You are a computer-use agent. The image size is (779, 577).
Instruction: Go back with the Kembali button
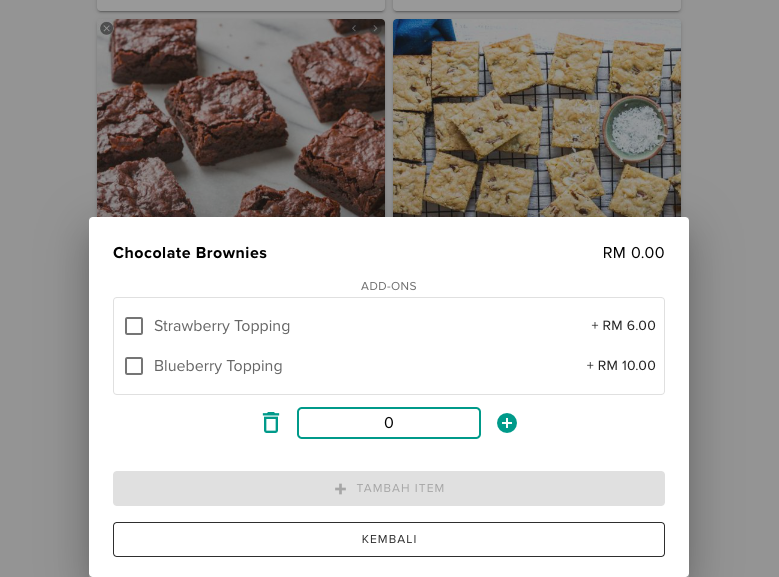pyautogui.click(x=388, y=539)
